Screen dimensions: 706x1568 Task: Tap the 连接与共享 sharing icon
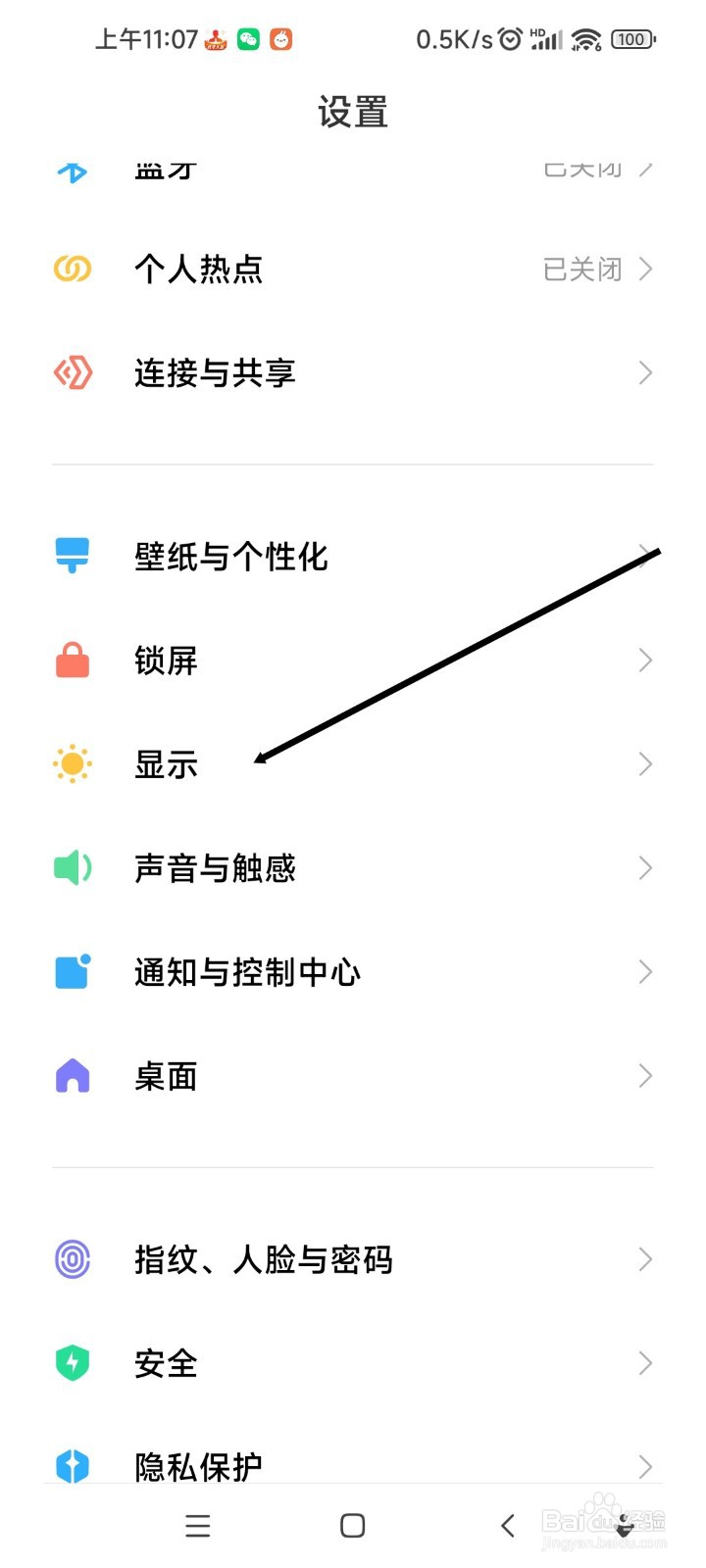(x=71, y=372)
